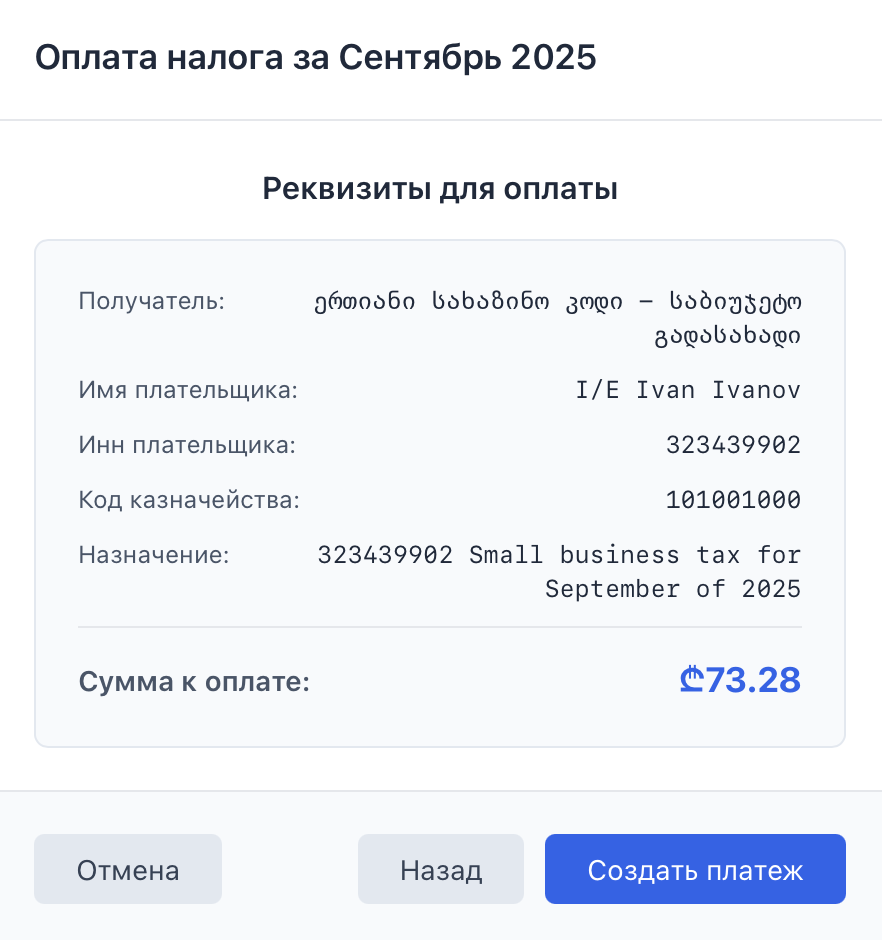This screenshot has width=882, height=940.
Task: Click the Назначение payment purpose text
Action: tap(560, 571)
